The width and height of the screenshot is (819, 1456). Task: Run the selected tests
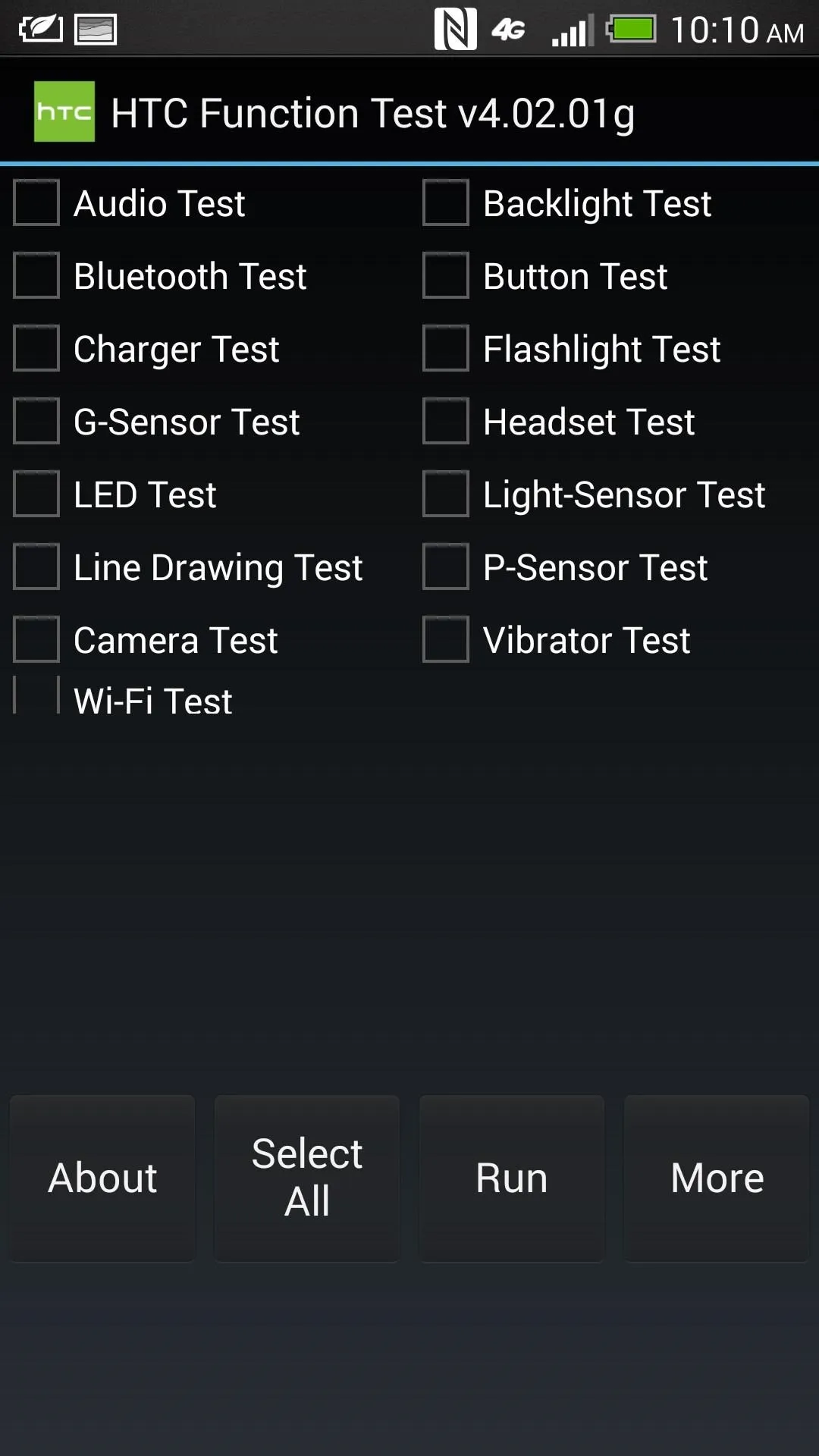tap(512, 1178)
